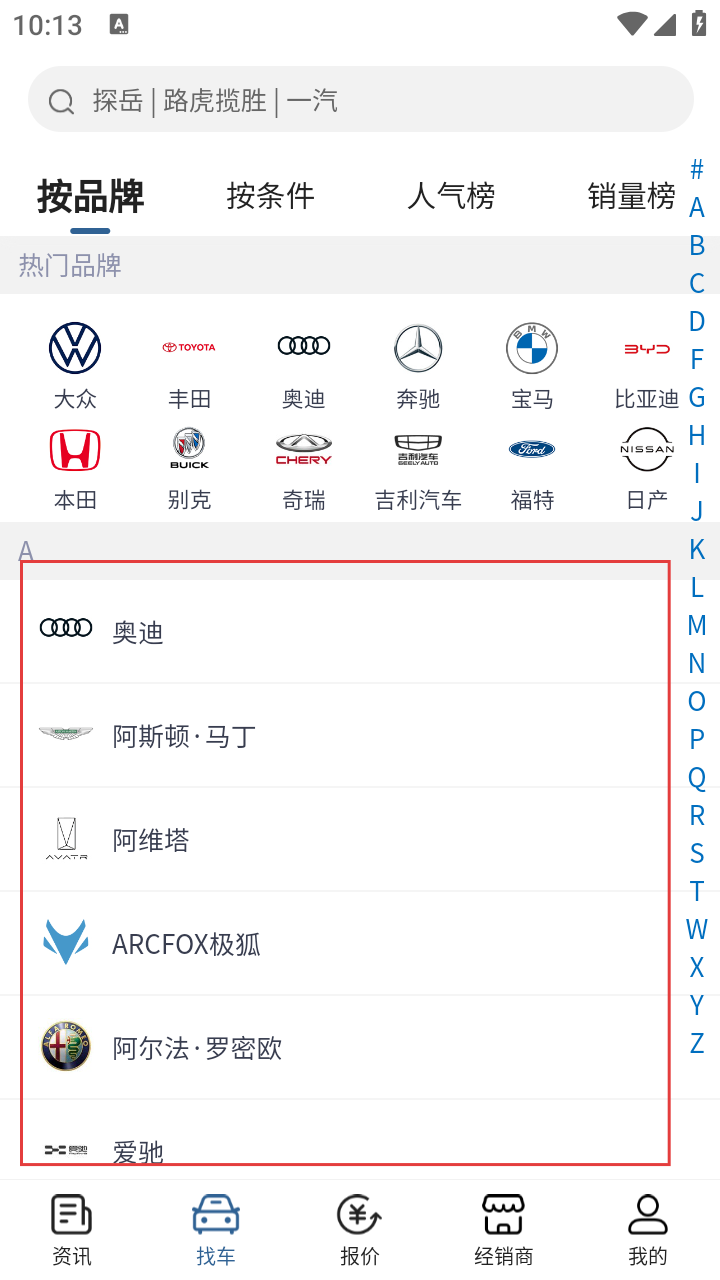The width and height of the screenshot is (720, 1280).
Task: Switch to the 报价 tab
Action: [x=360, y=1230]
